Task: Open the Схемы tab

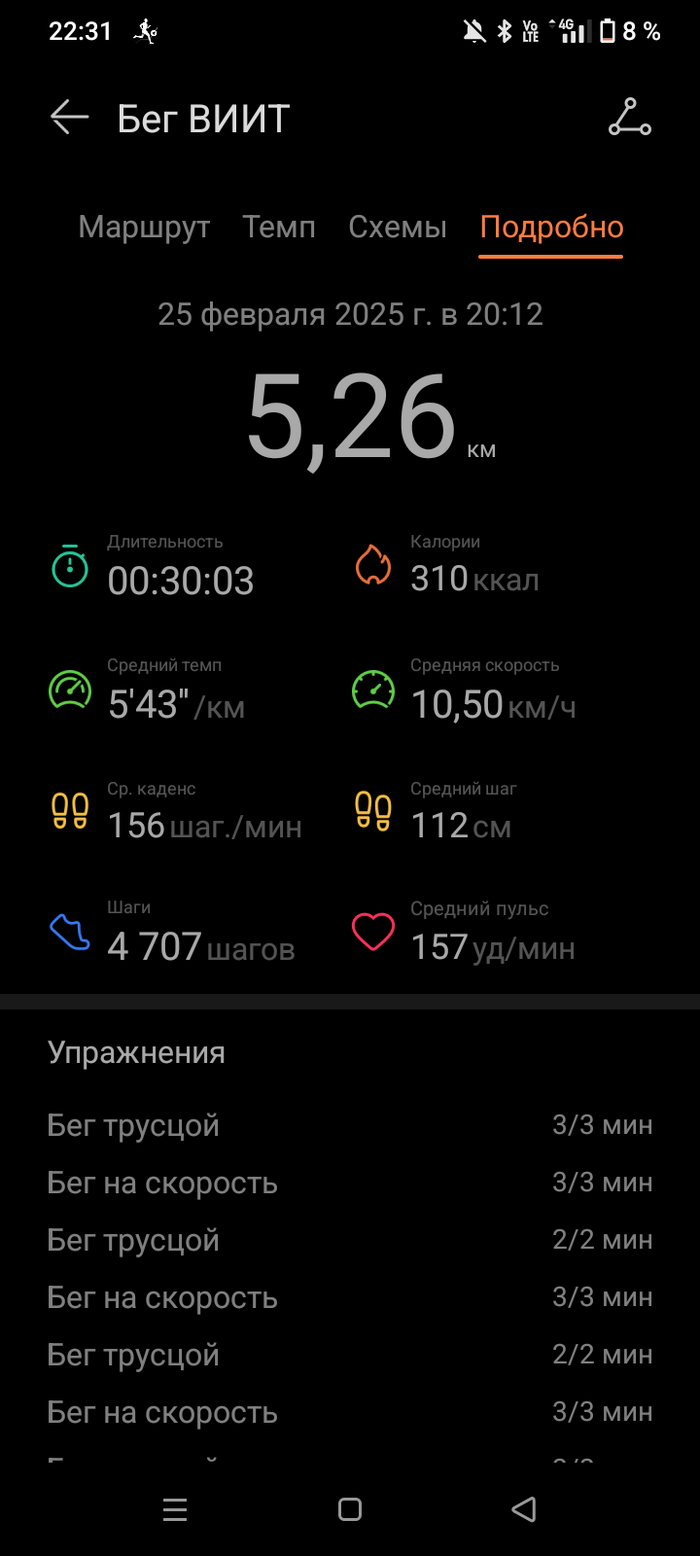Action: [x=397, y=227]
